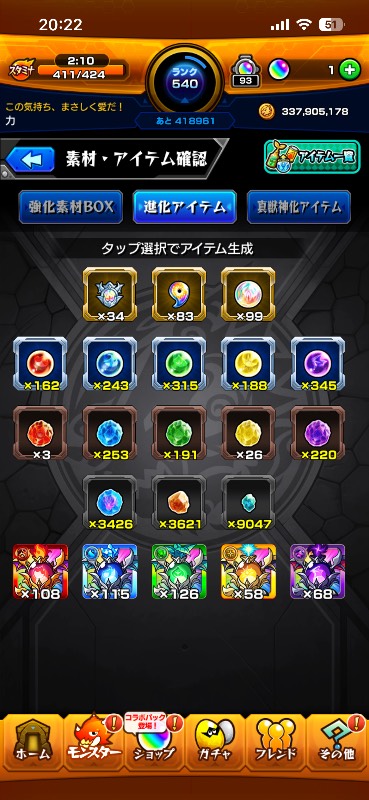Pick the purple orb with ×345

(317, 364)
